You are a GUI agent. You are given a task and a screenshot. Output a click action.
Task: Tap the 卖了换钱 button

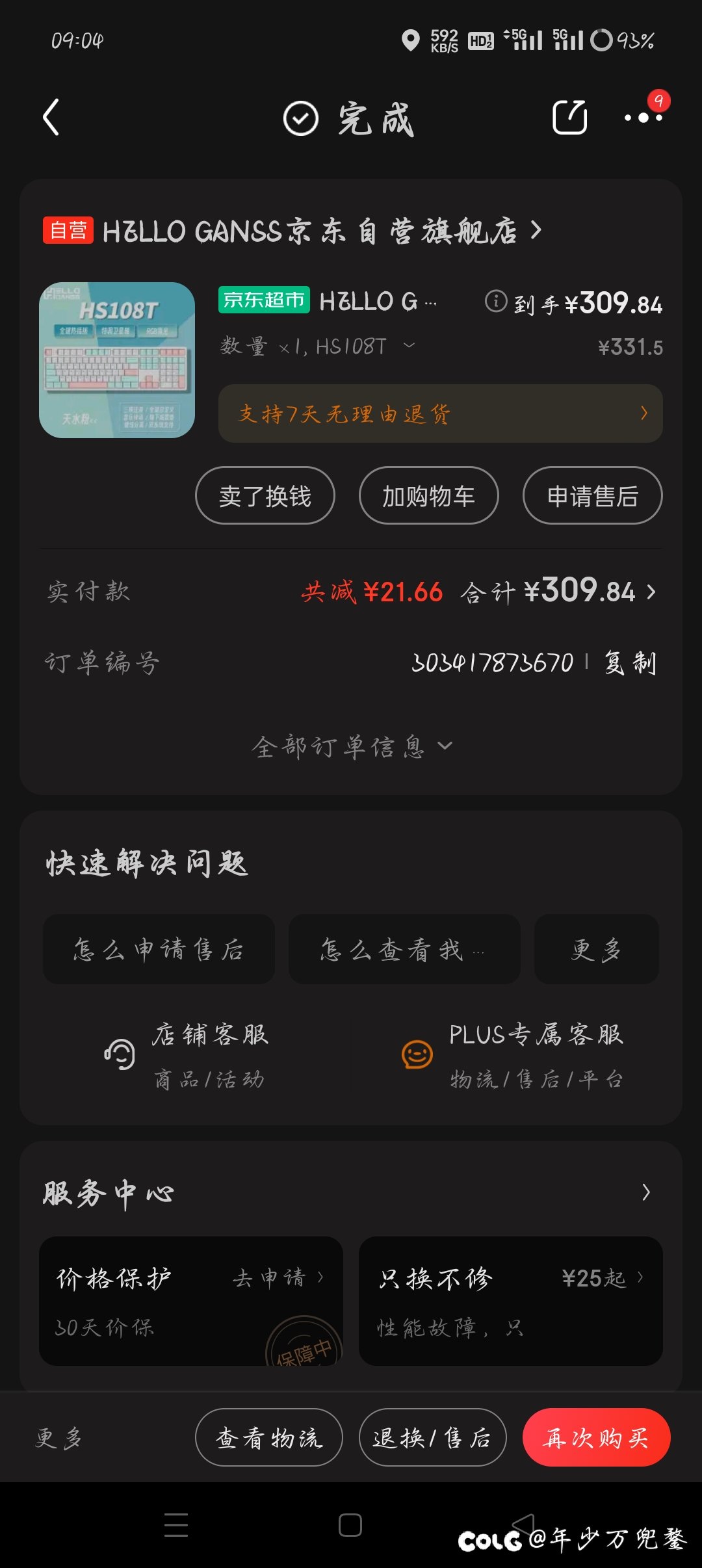pyautogui.click(x=265, y=496)
